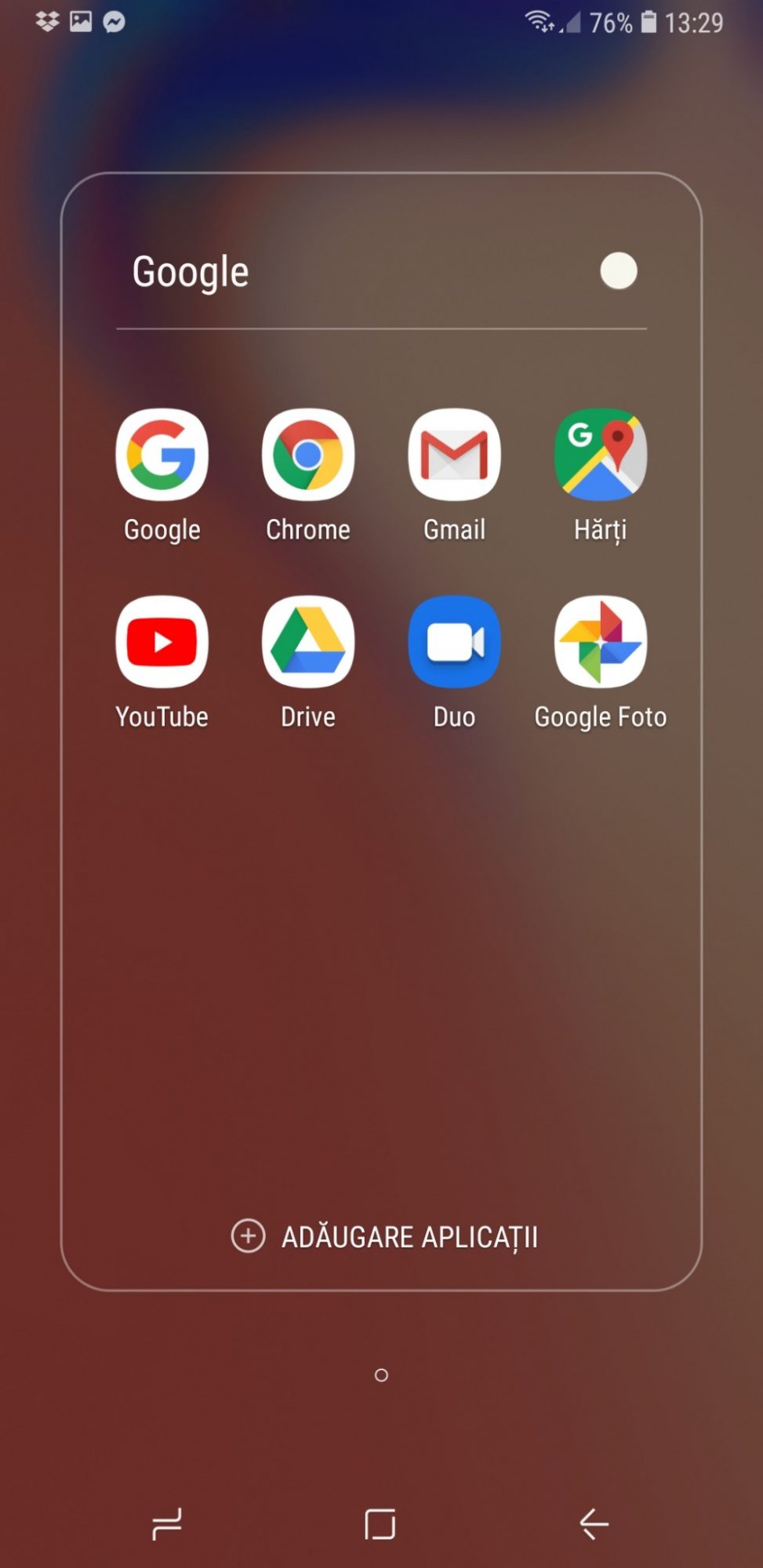Start the Duo video call app
The width and height of the screenshot is (763, 1568).
454,642
